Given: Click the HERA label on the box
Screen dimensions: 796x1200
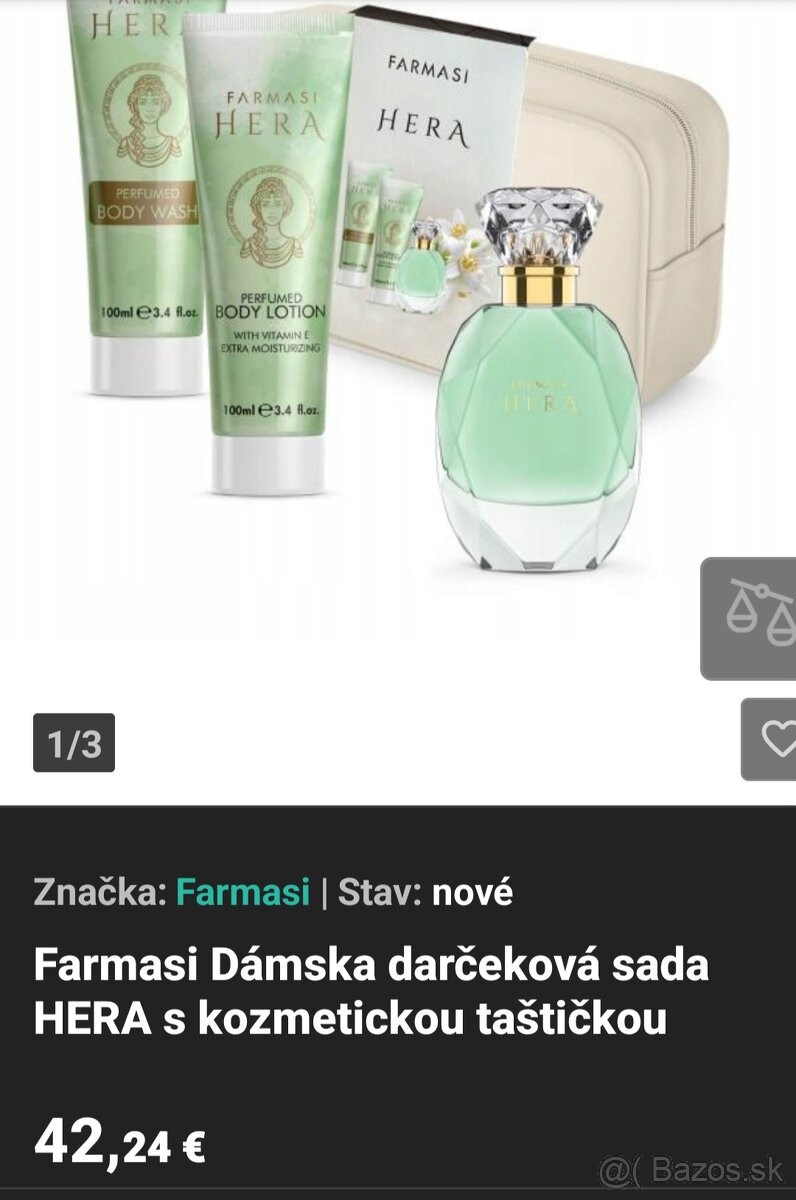Looking at the screenshot, I should tap(425, 129).
